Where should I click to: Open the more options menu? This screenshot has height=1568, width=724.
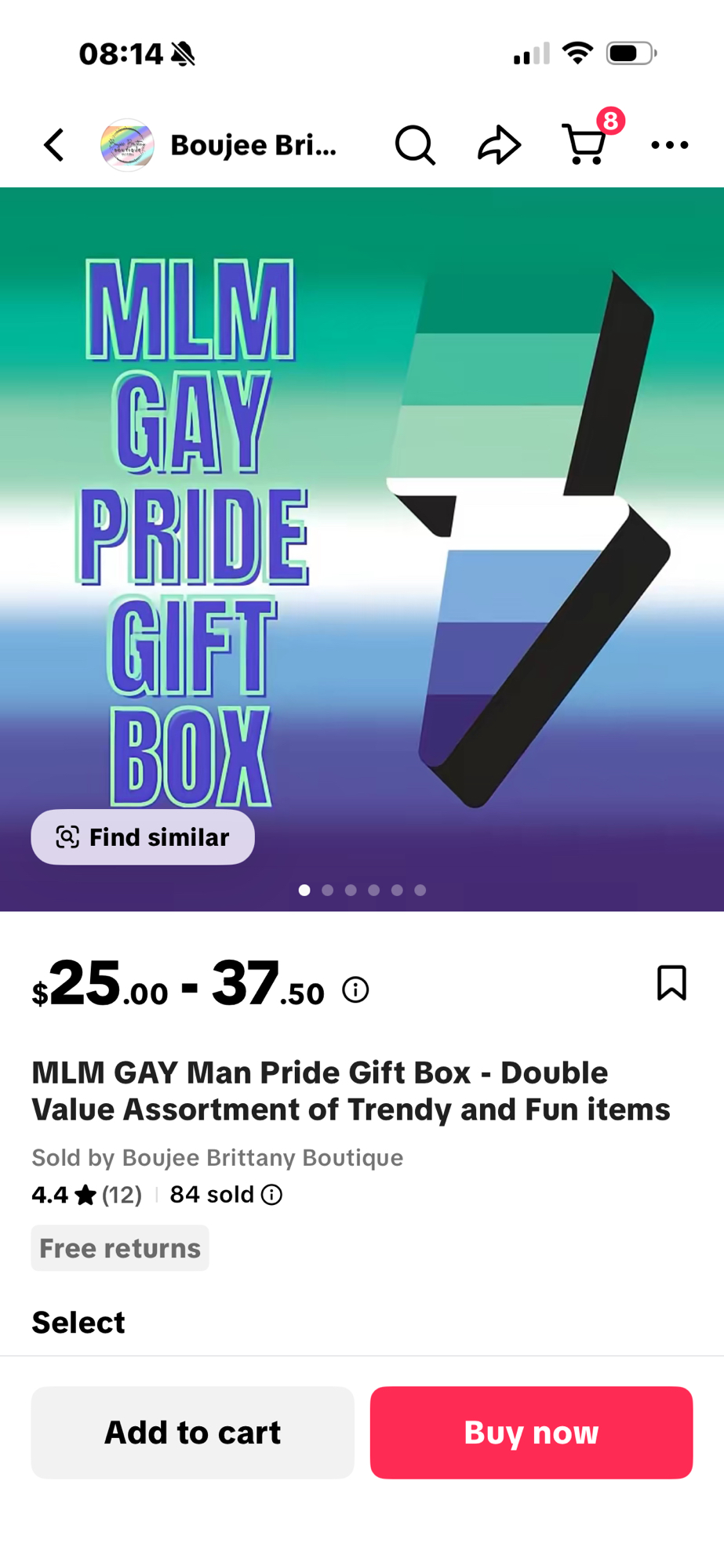(x=669, y=145)
